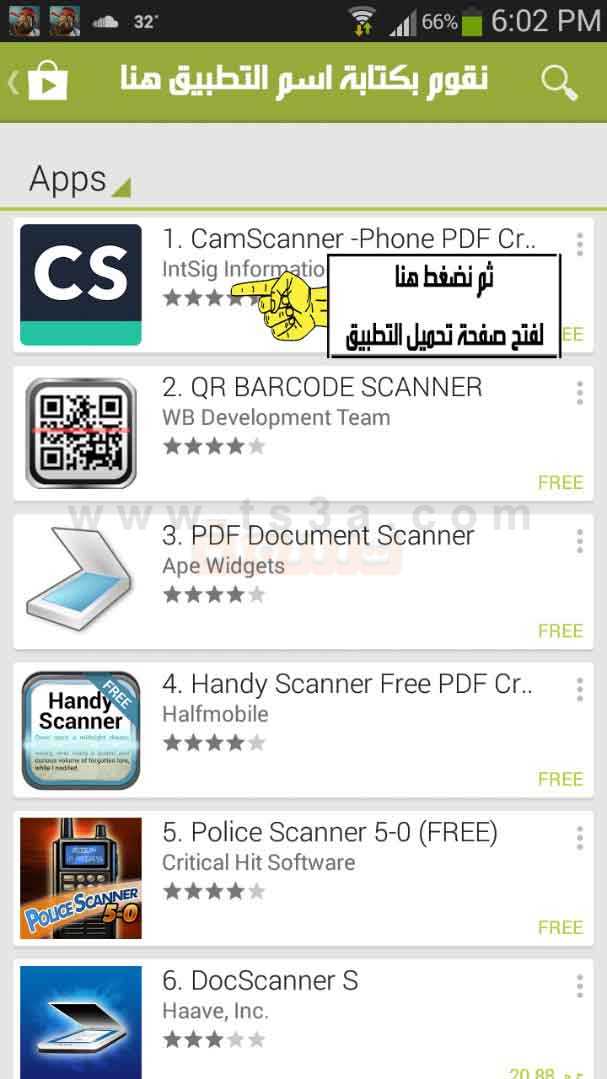Viewport: 607px width, 1079px height.
Task: Open the DocScanner S result
Action: pyautogui.click(x=303, y=1019)
